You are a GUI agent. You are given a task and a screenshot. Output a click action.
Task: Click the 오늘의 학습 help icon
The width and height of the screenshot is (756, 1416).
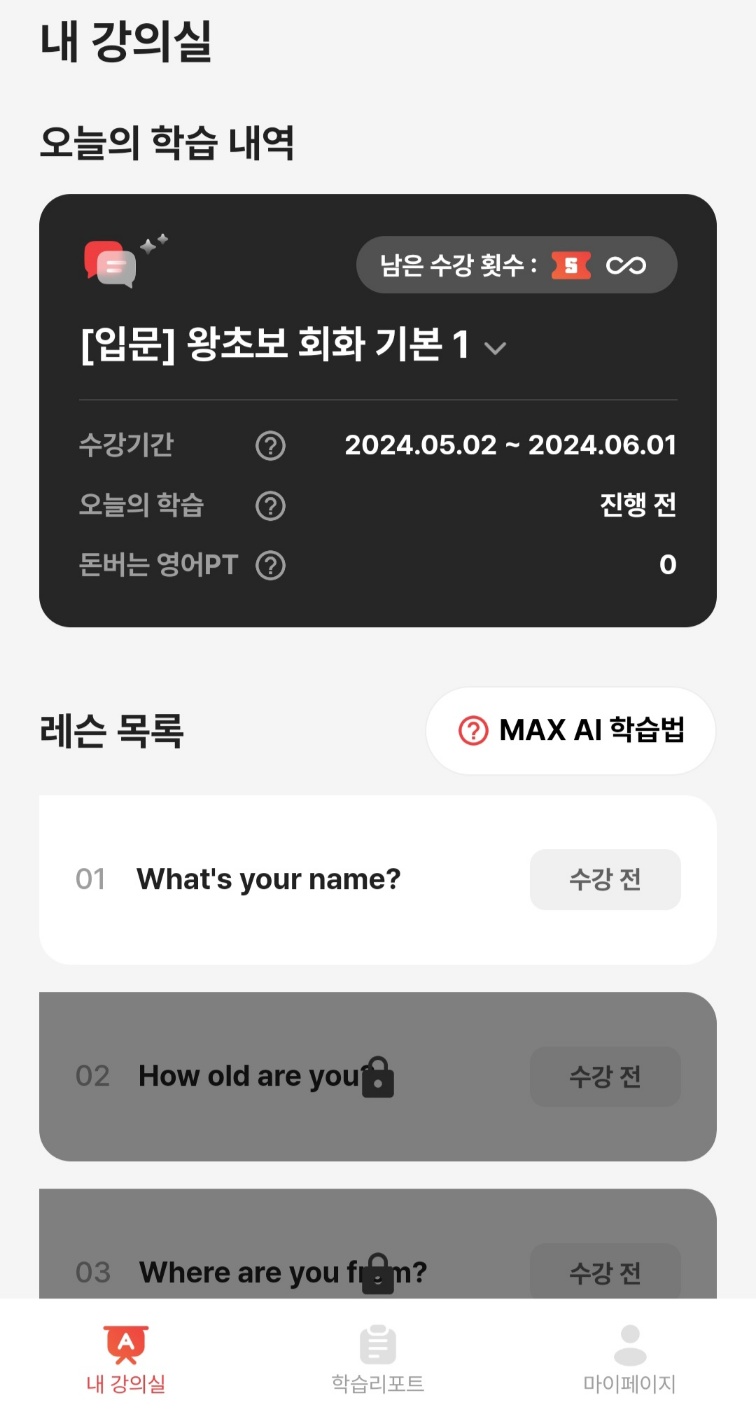269,506
